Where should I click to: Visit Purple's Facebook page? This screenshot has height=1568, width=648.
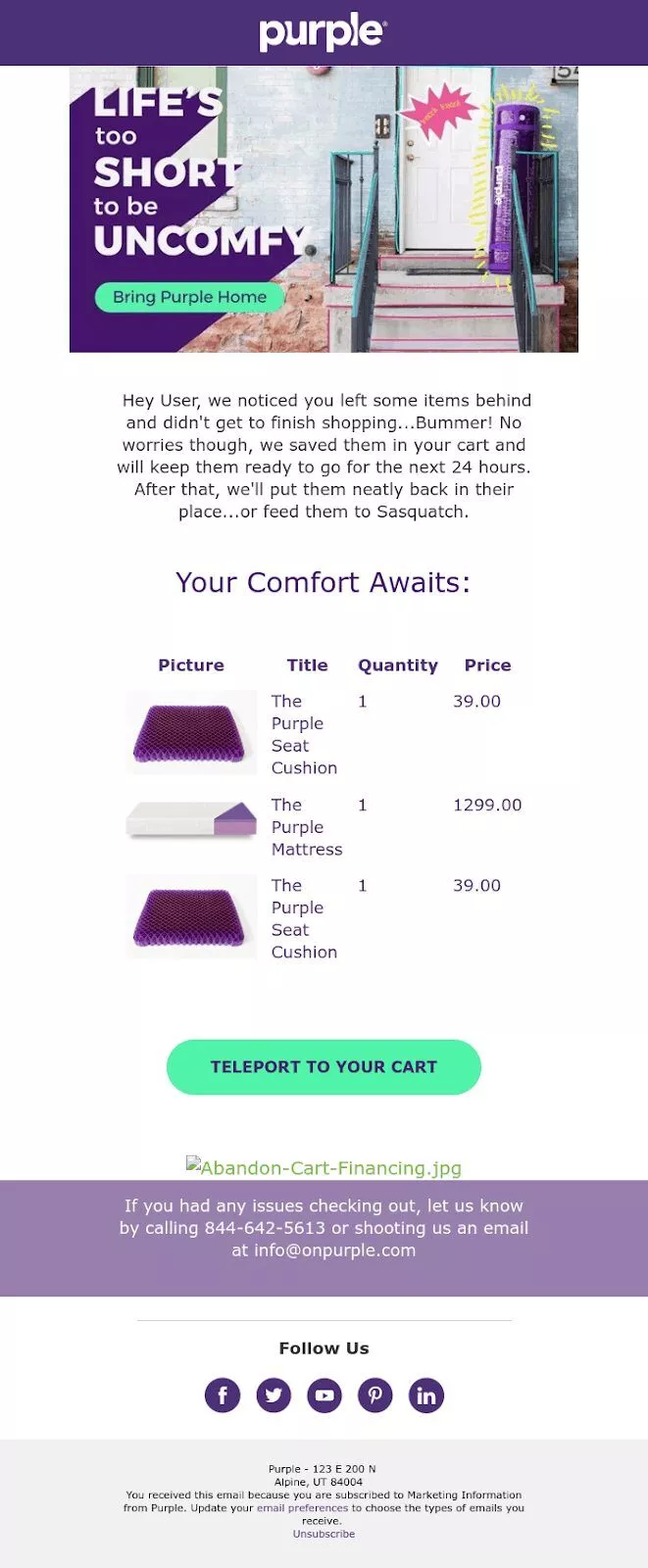click(223, 1395)
